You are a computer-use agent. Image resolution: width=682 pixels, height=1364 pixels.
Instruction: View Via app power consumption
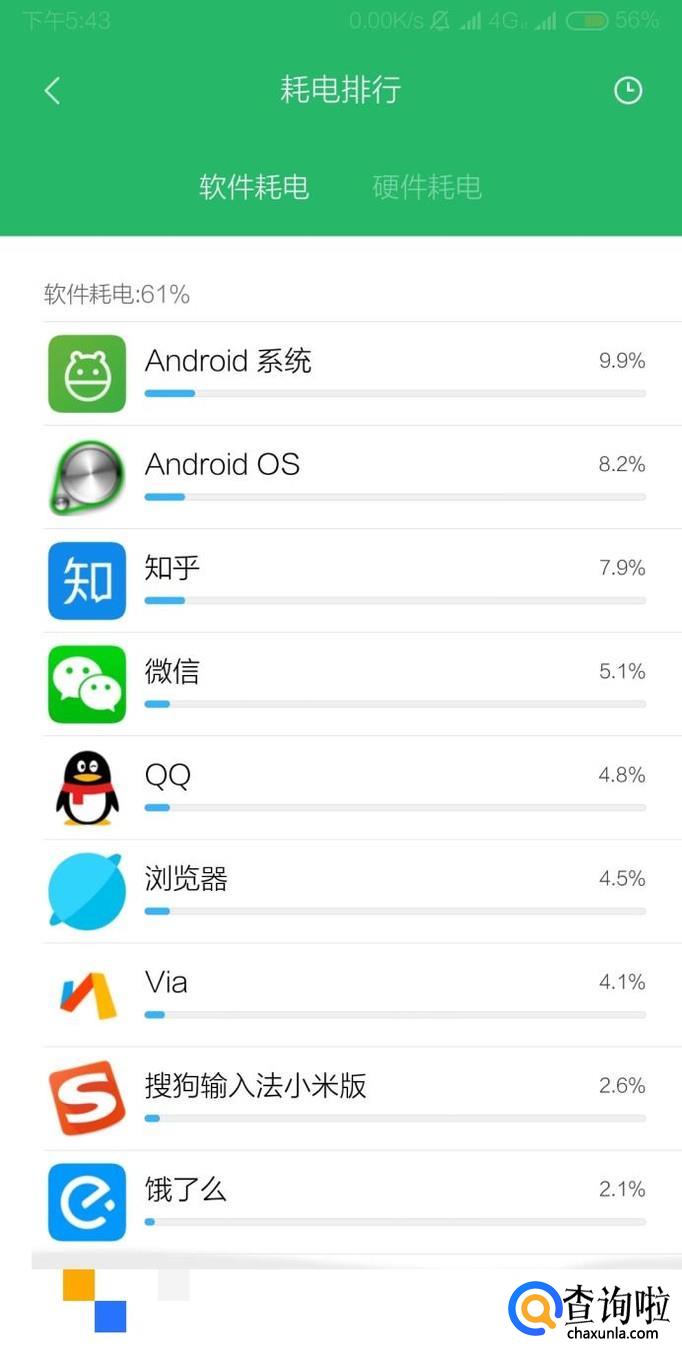pos(360,995)
